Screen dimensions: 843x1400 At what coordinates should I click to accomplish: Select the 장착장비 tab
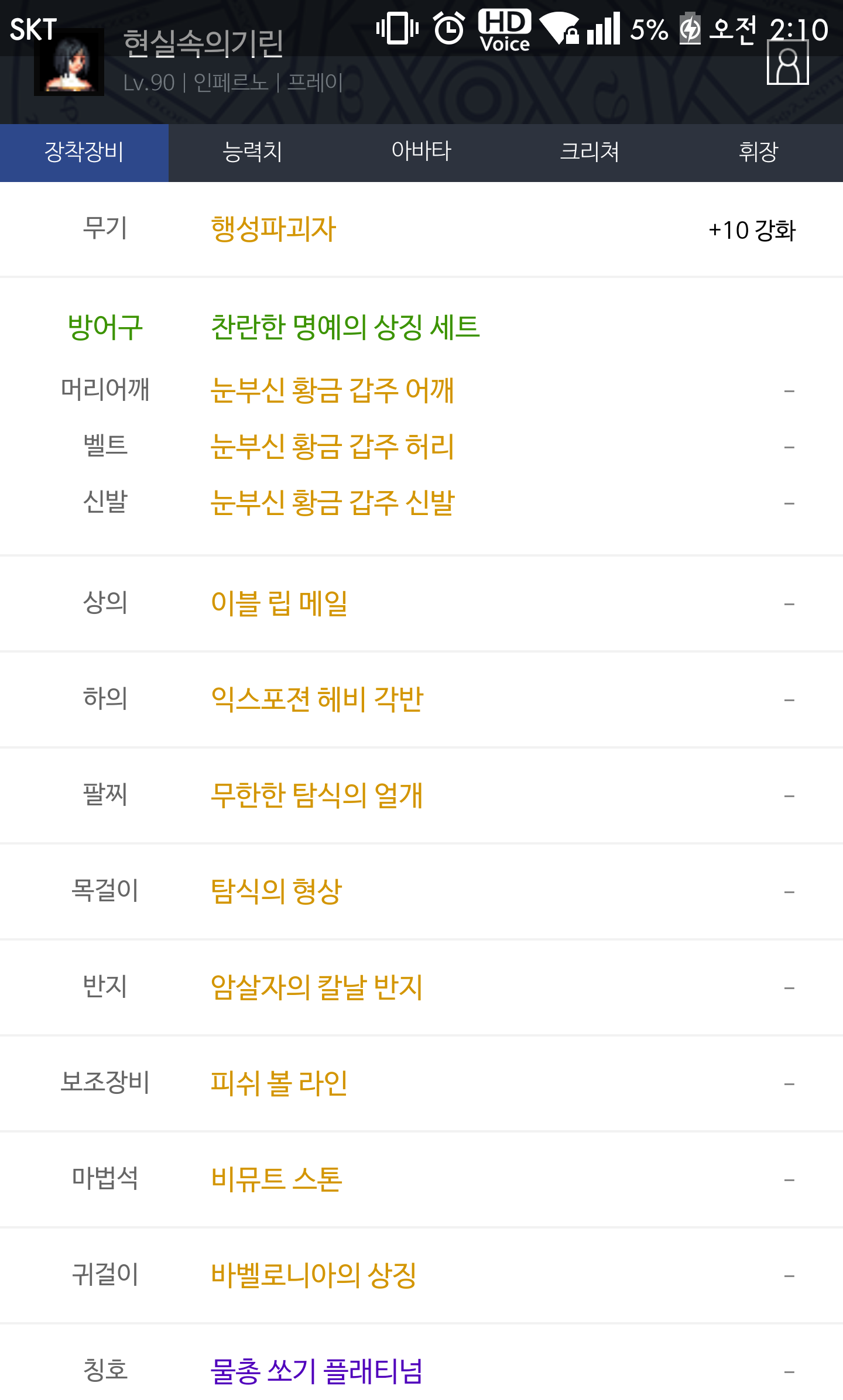pyautogui.click(x=84, y=152)
